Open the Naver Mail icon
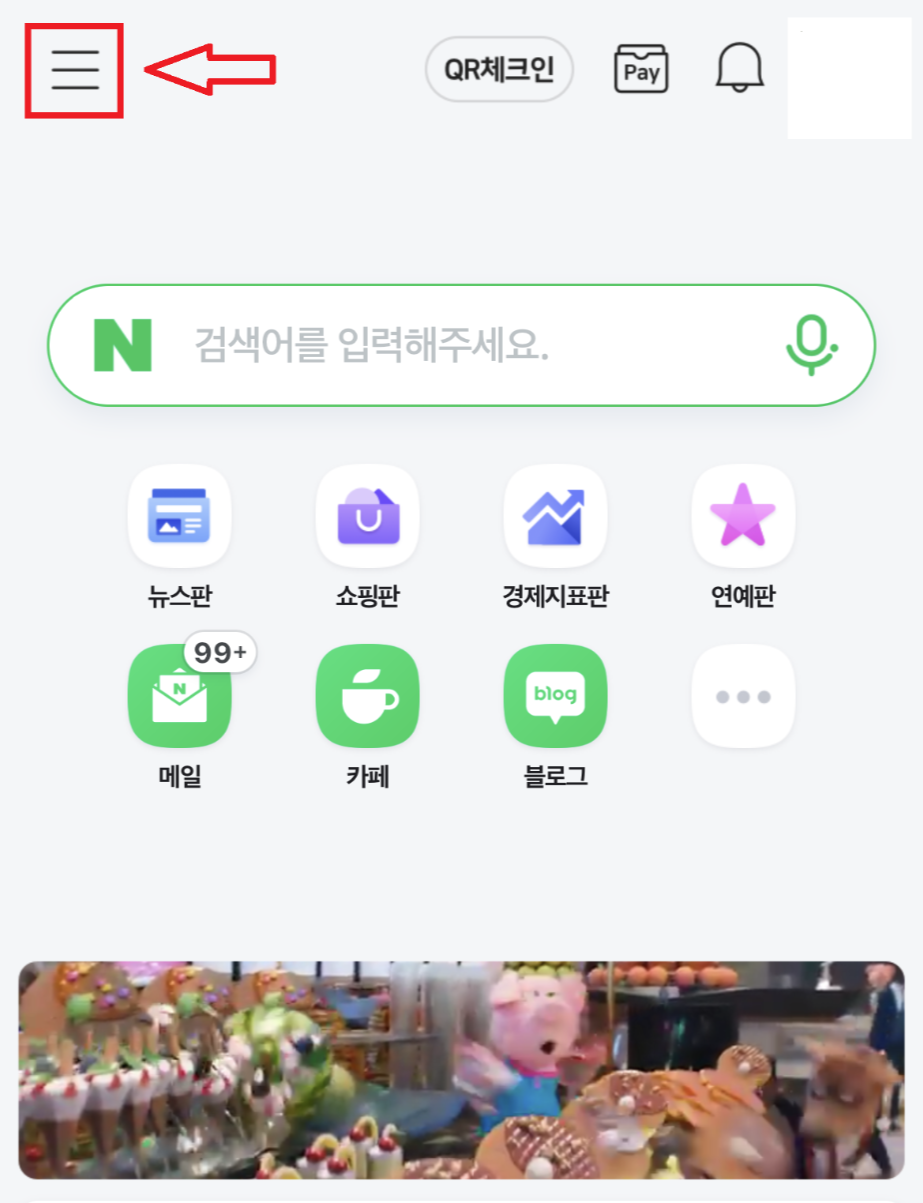Screen dimensions: 923x1203 point(180,695)
